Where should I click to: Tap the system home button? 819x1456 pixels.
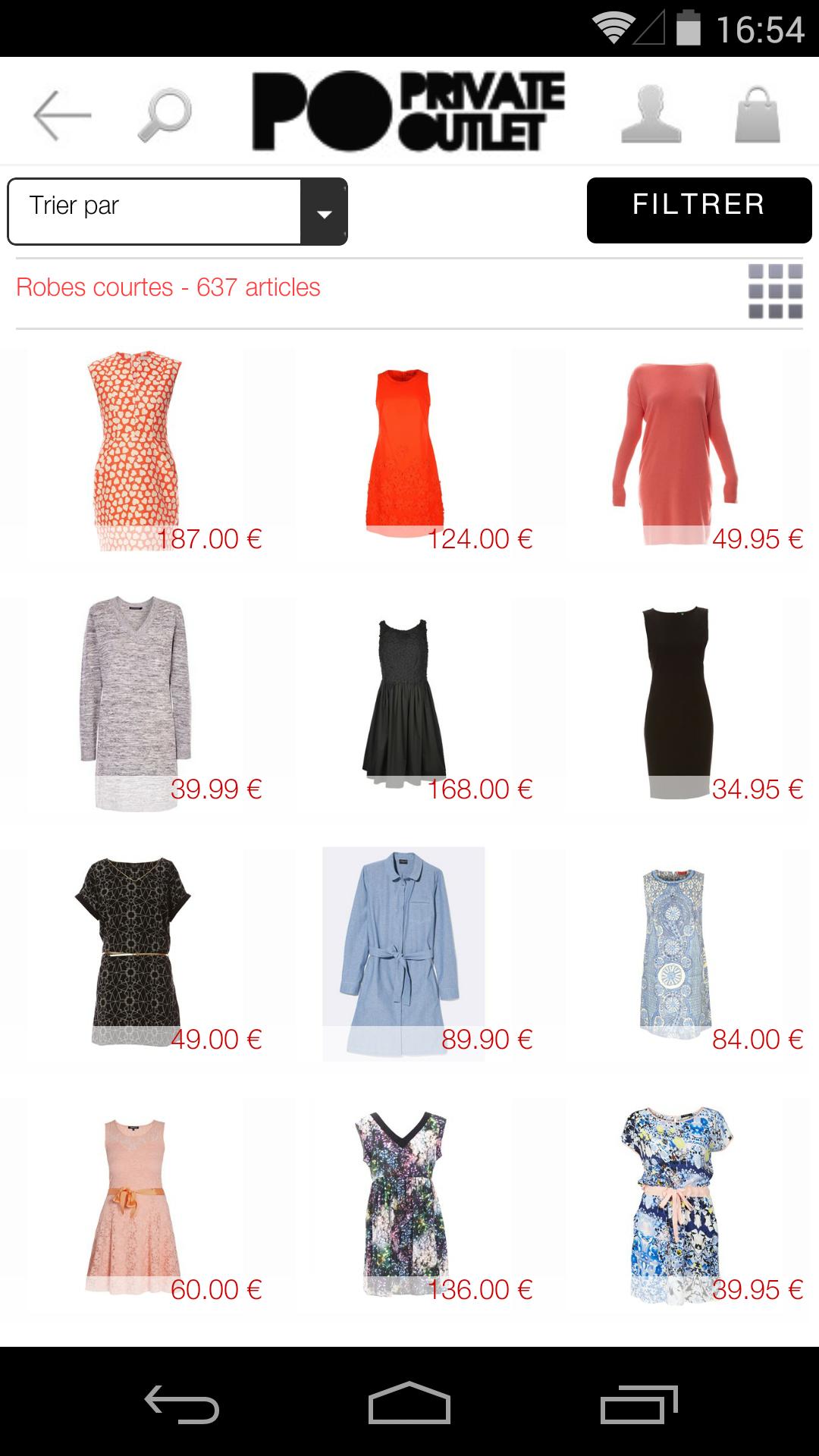pos(409,1403)
